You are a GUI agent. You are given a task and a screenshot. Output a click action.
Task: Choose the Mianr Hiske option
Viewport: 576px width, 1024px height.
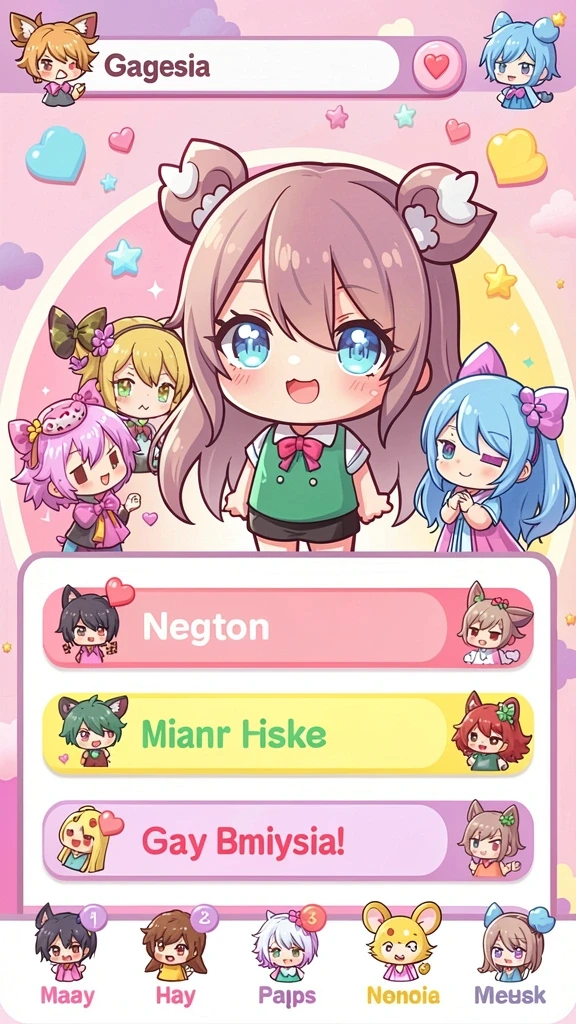click(288, 735)
